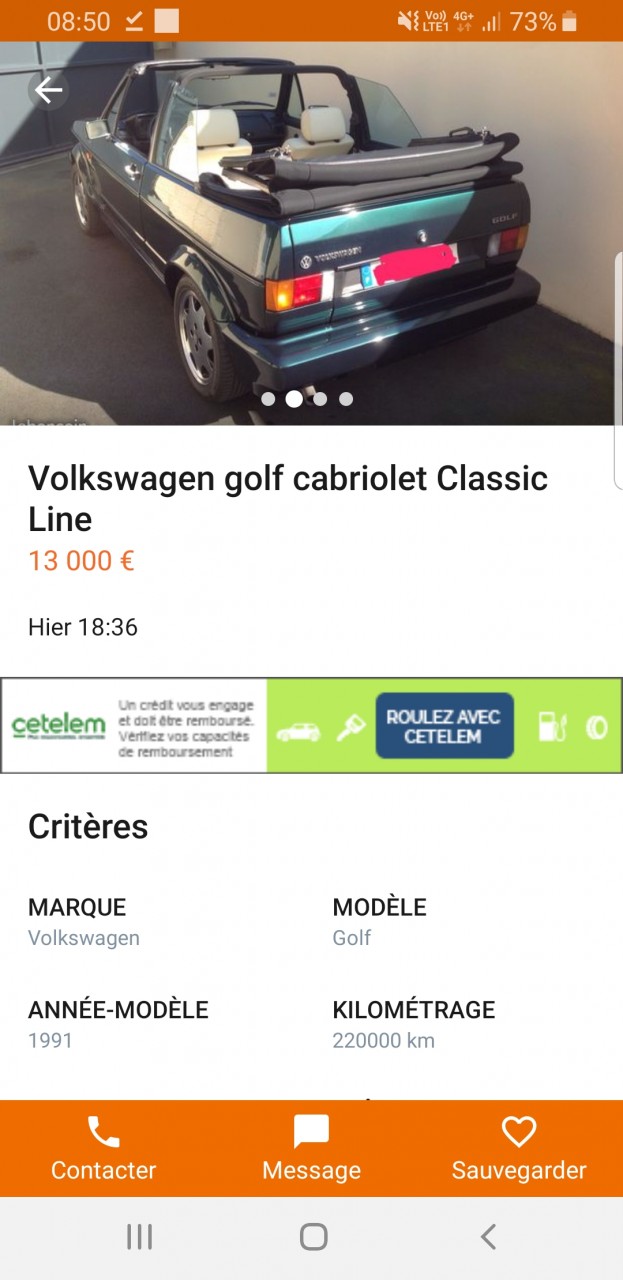Tap the Roulez avec Cetelem banner button
Screen dimensions: 623x1280
[x=444, y=726]
